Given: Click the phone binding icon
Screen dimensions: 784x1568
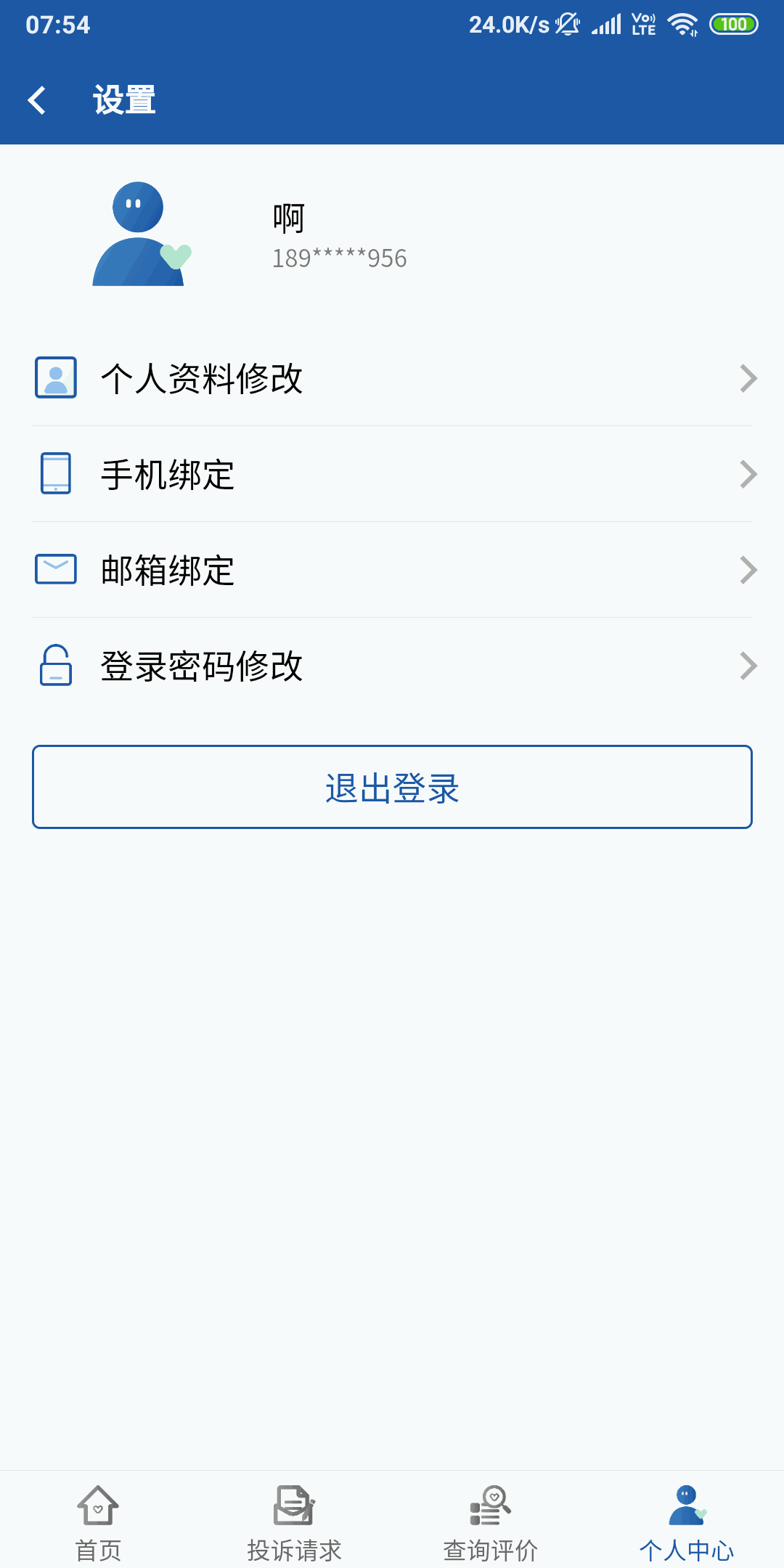Looking at the screenshot, I should pyautogui.click(x=57, y=473).
